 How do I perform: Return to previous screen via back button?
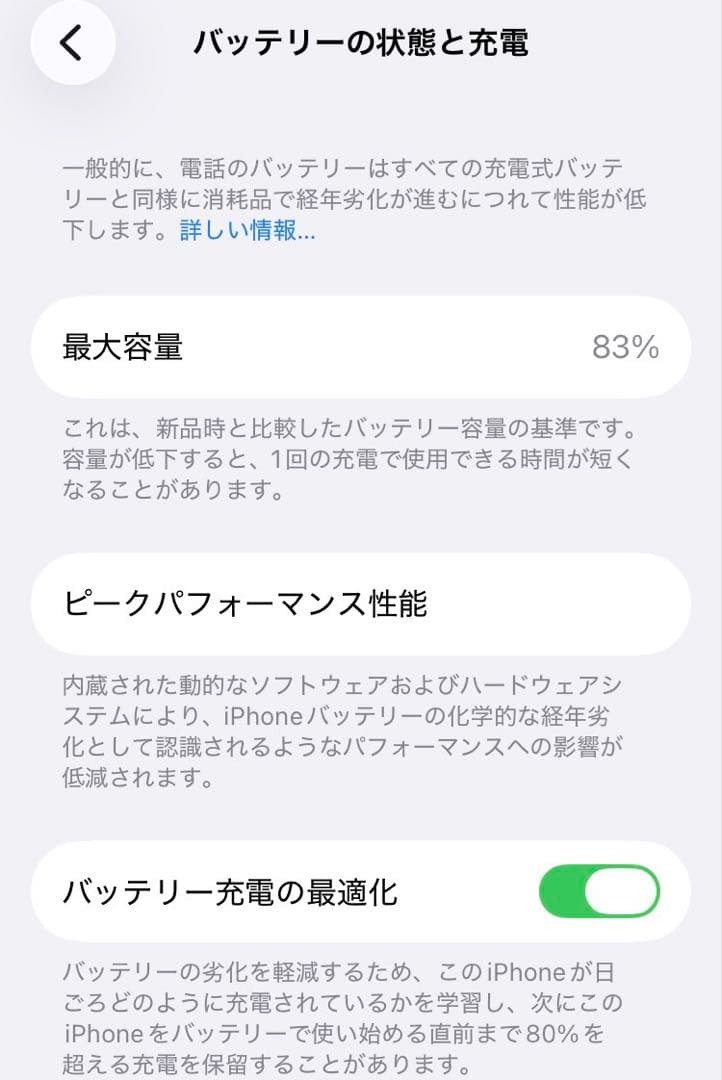pos(70,42)
